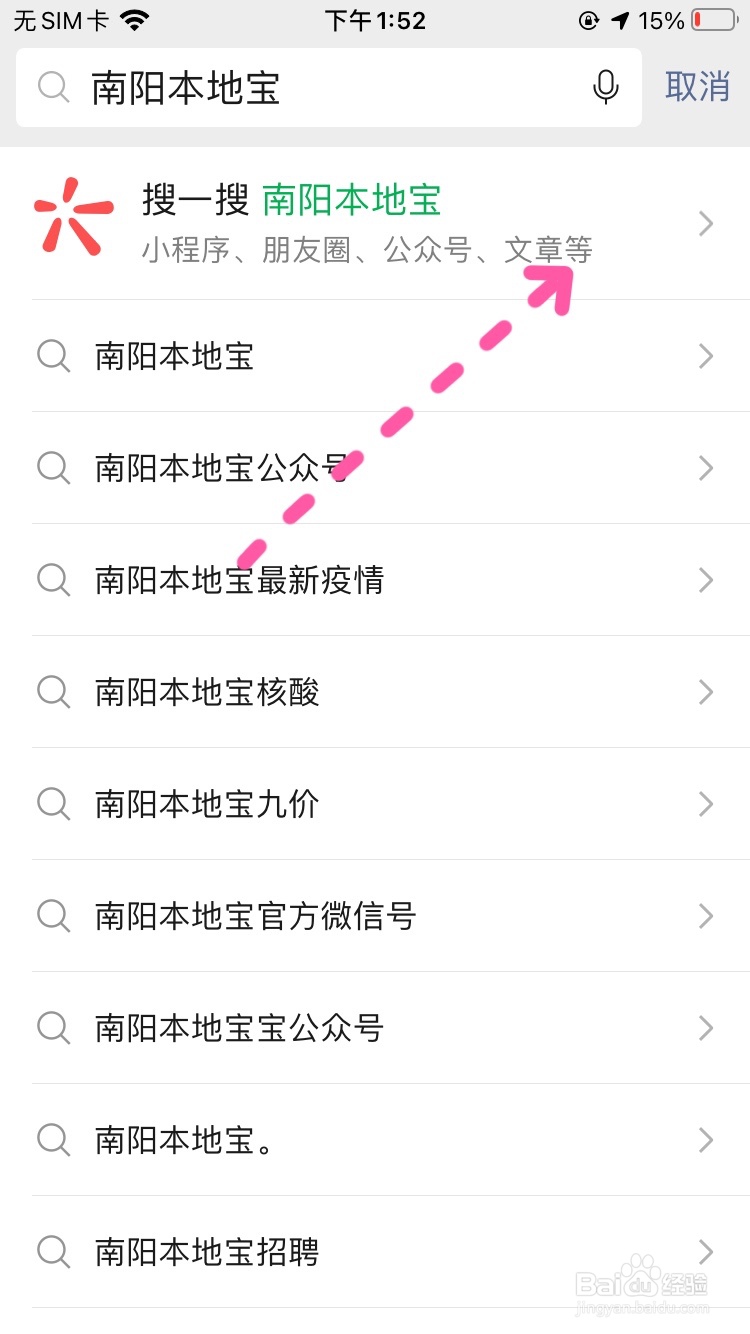This screenshot has width=750, height=1334.
Task: Open the chevron next to 南阳本地宝最新疫情
Action: 705,580
